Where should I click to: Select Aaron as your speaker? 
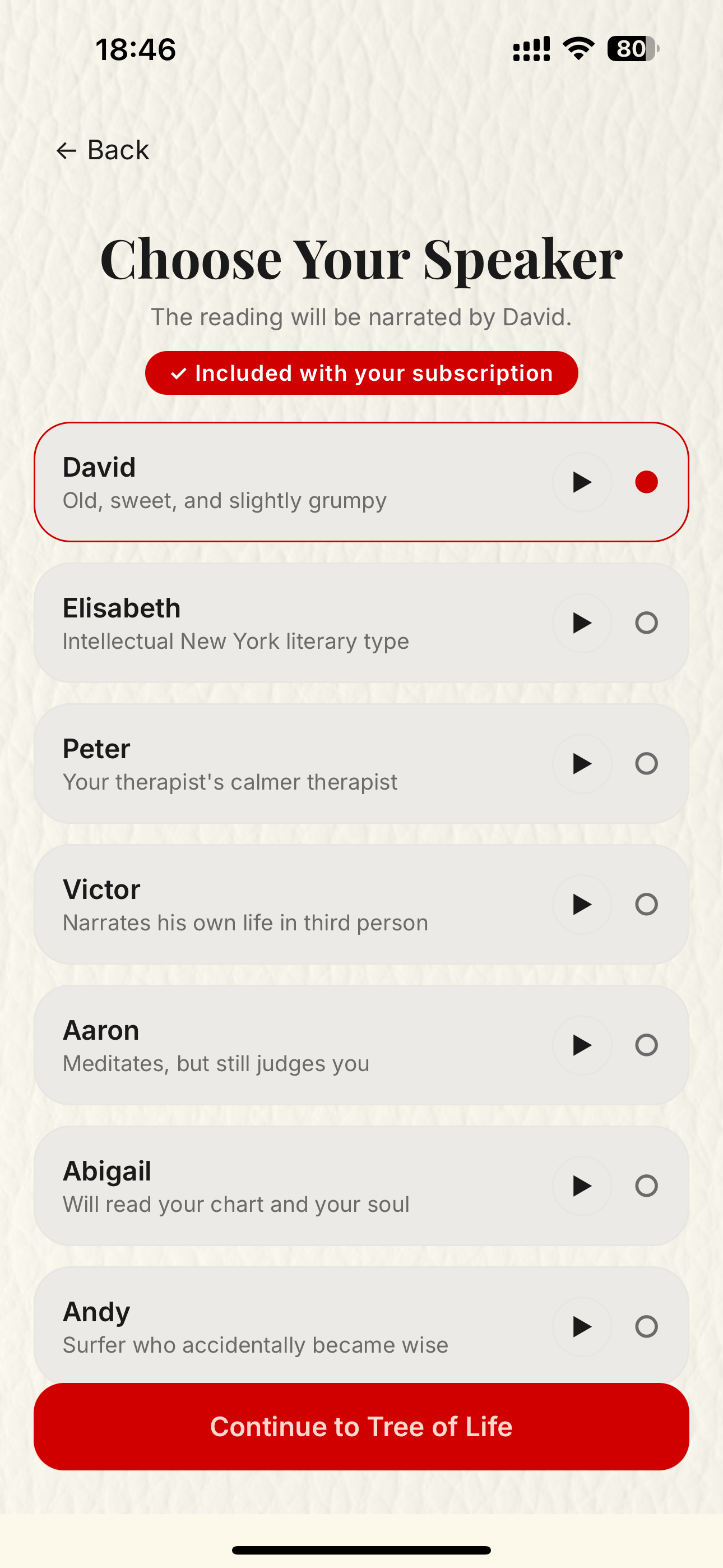(646, 1045)
